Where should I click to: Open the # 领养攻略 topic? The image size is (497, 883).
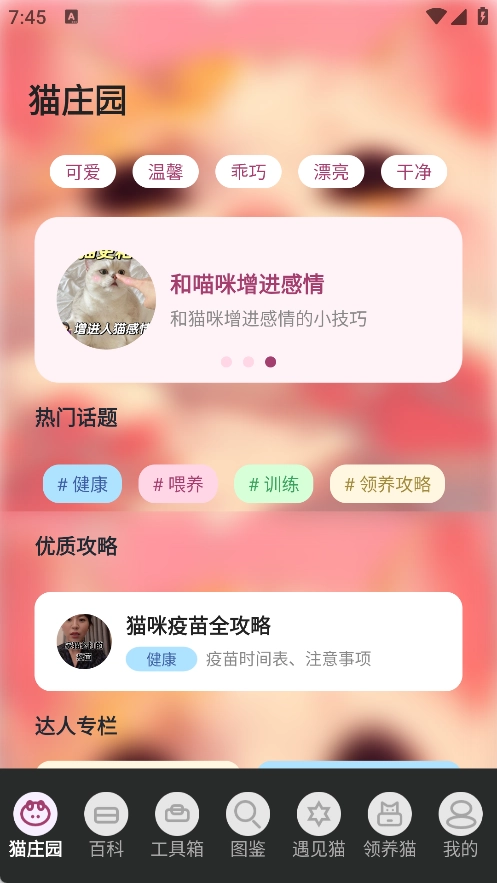pyautogui.click(x=387, y=484)
